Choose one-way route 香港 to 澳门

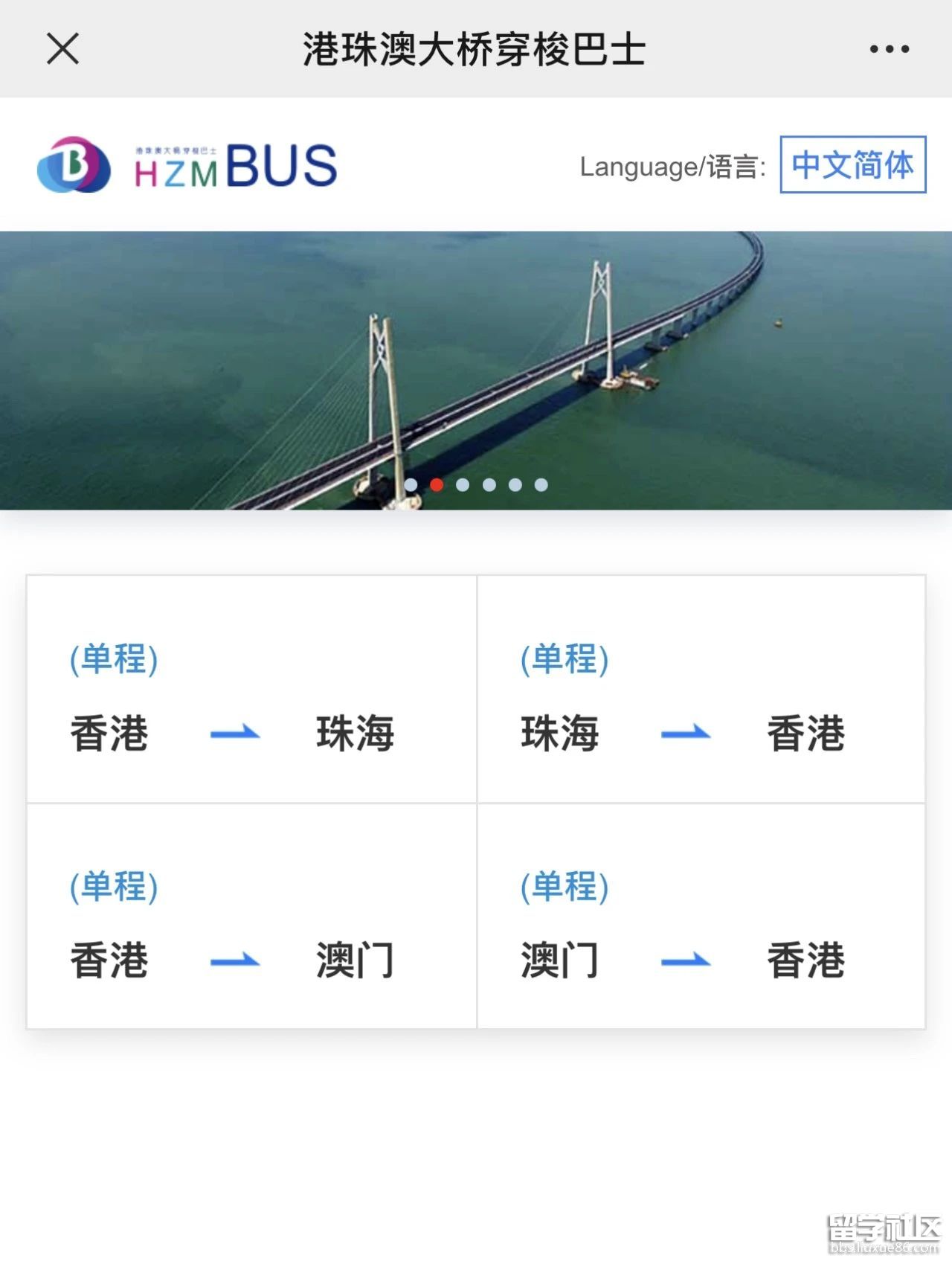click(251, 917)
